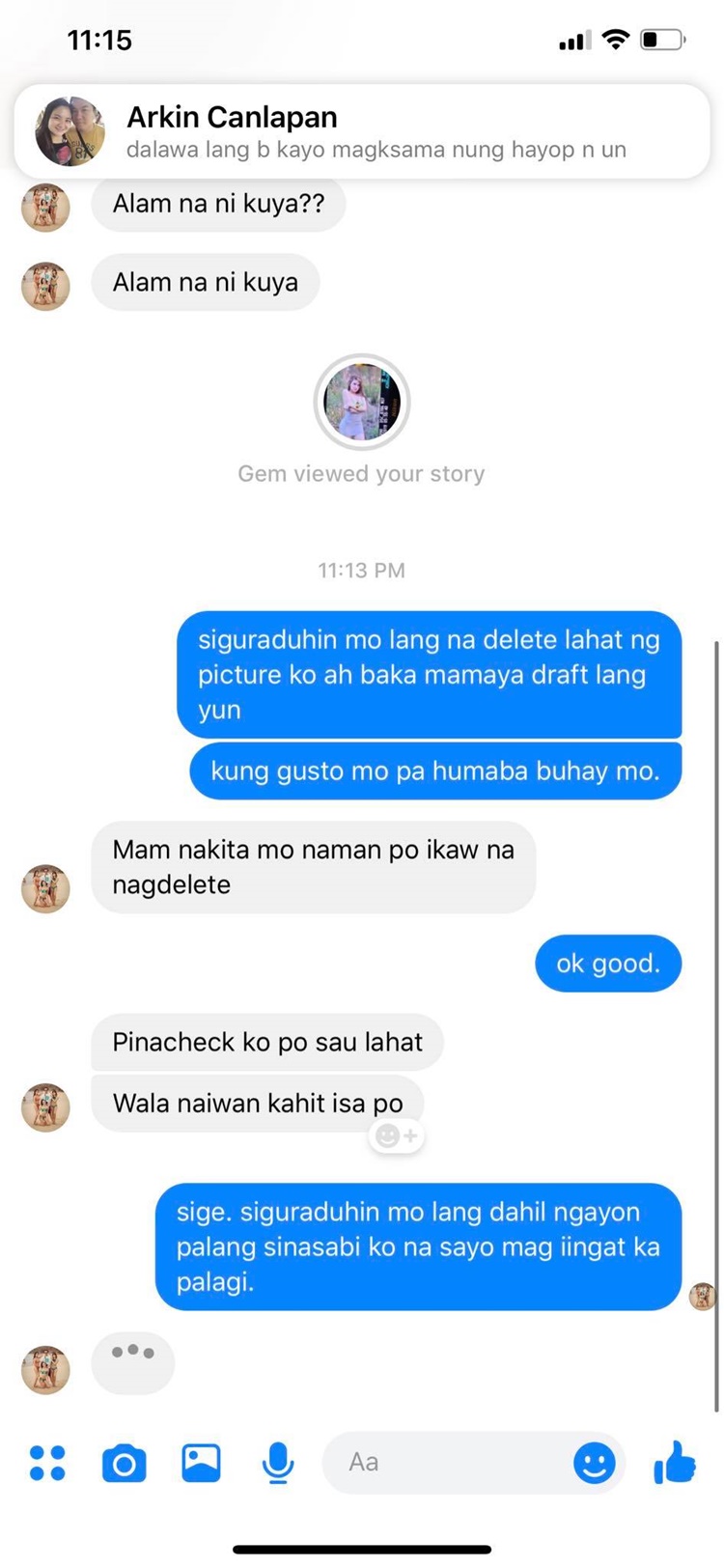Tap the microphone to record voice message

point(278,1463)
